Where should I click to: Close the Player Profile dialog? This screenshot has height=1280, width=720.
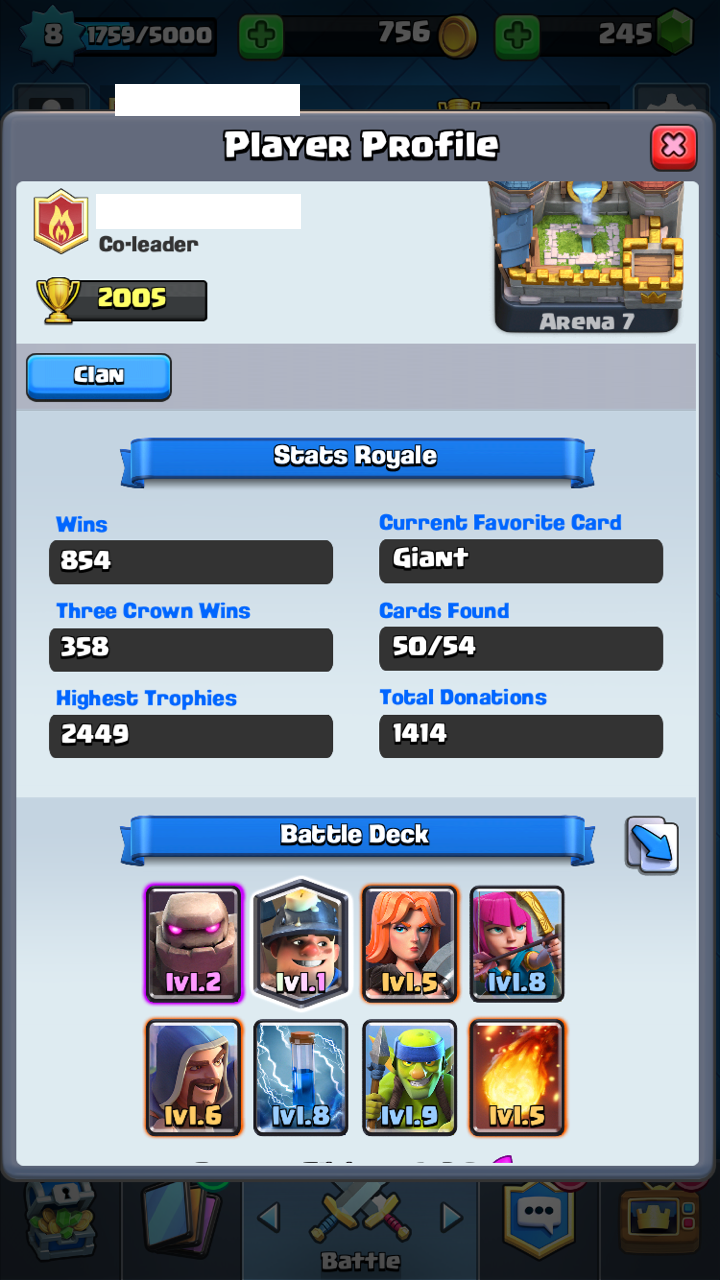(673, 147)
